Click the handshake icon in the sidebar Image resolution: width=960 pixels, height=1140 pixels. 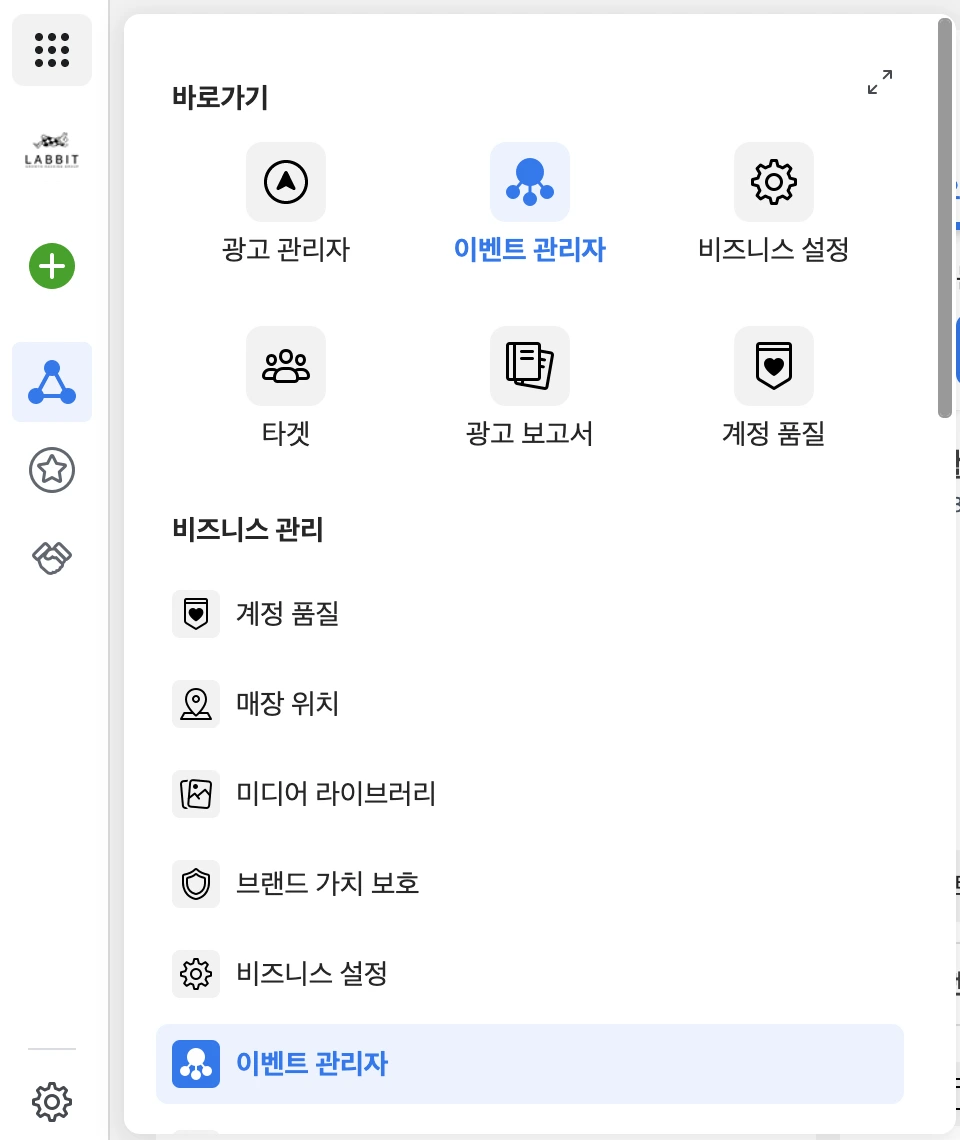[x=51, y=558]
